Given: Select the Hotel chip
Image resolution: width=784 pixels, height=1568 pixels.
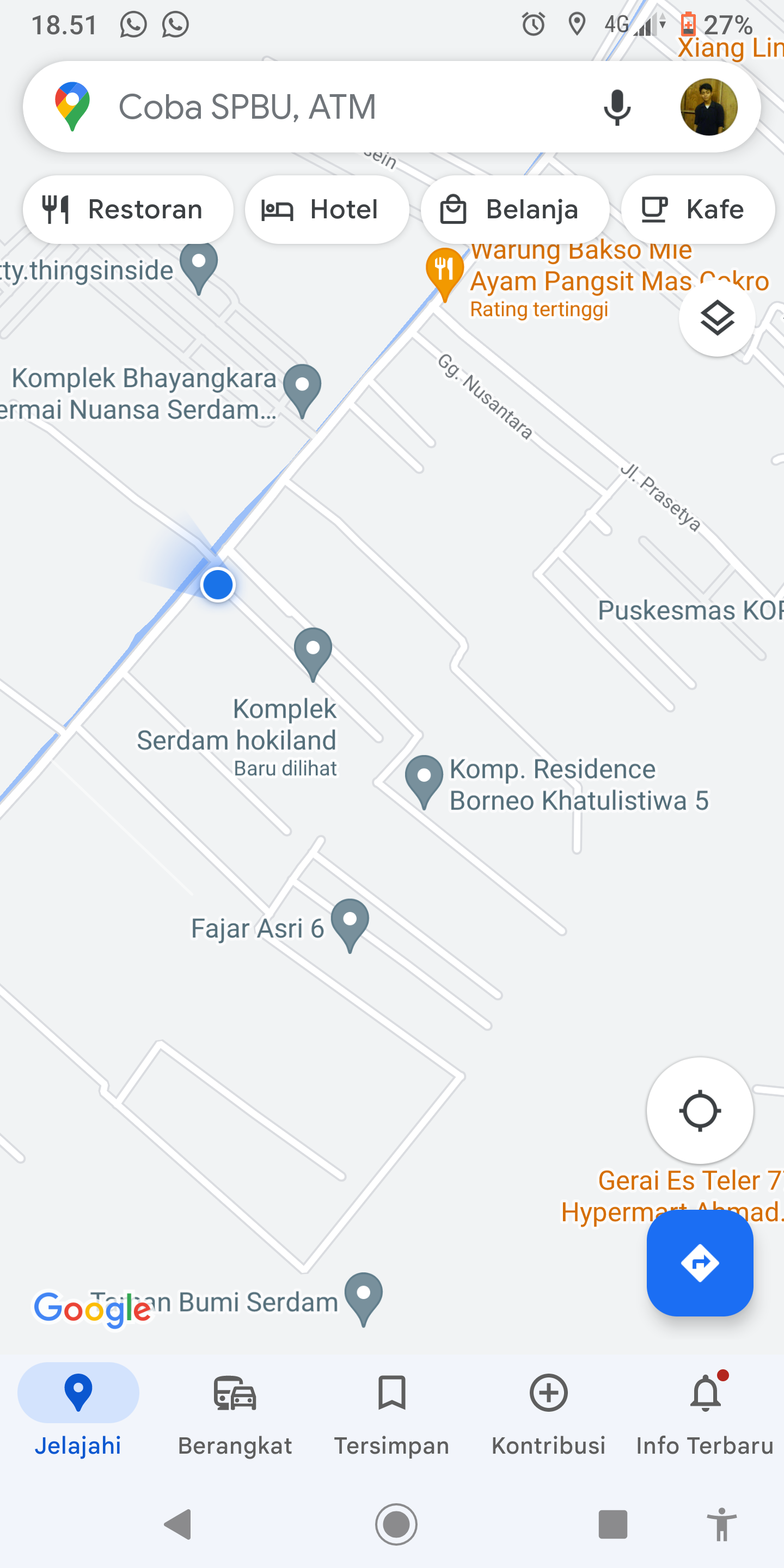Looking at the screenshot, I should coord(327,210).
